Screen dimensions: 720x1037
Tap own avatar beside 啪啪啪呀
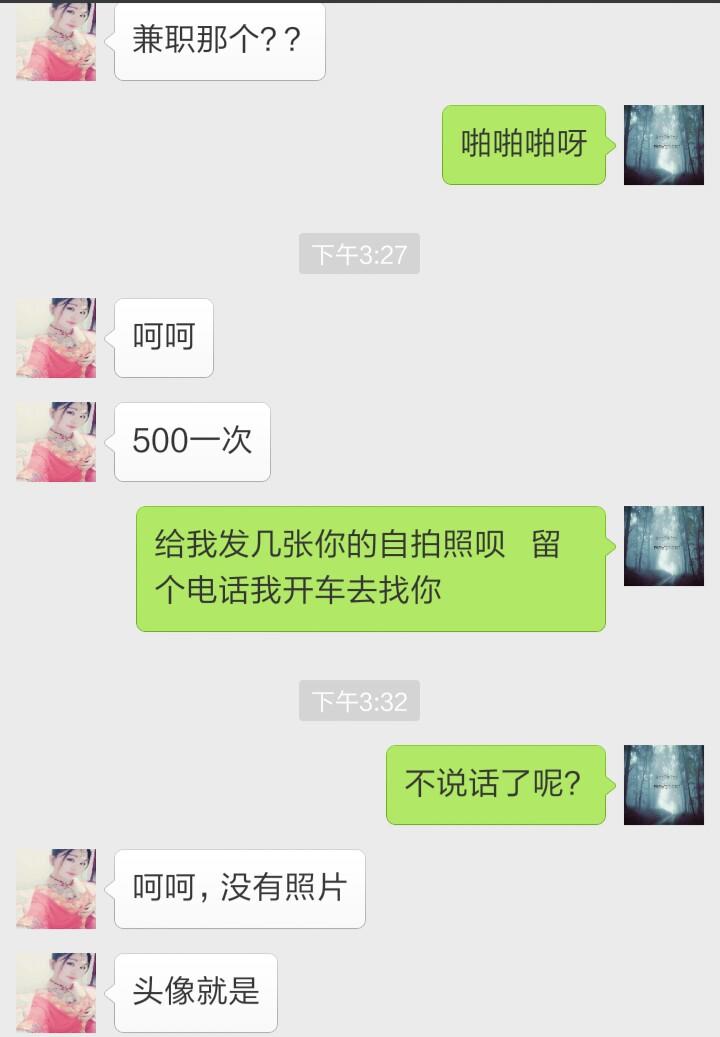tap(663, 145)
